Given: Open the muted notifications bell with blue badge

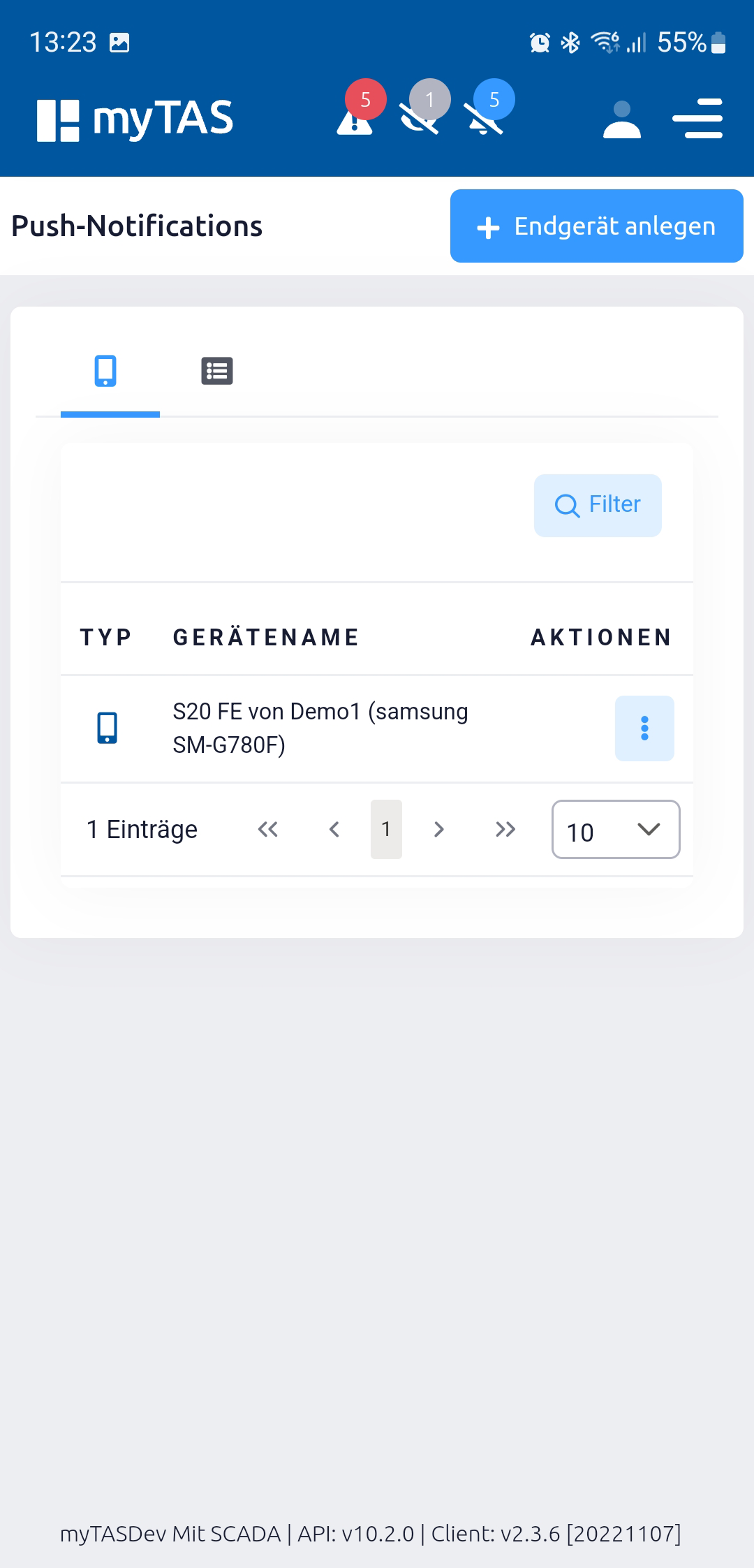Looking at the screenshot, I should pyautogui.click(x=487, y=111).
